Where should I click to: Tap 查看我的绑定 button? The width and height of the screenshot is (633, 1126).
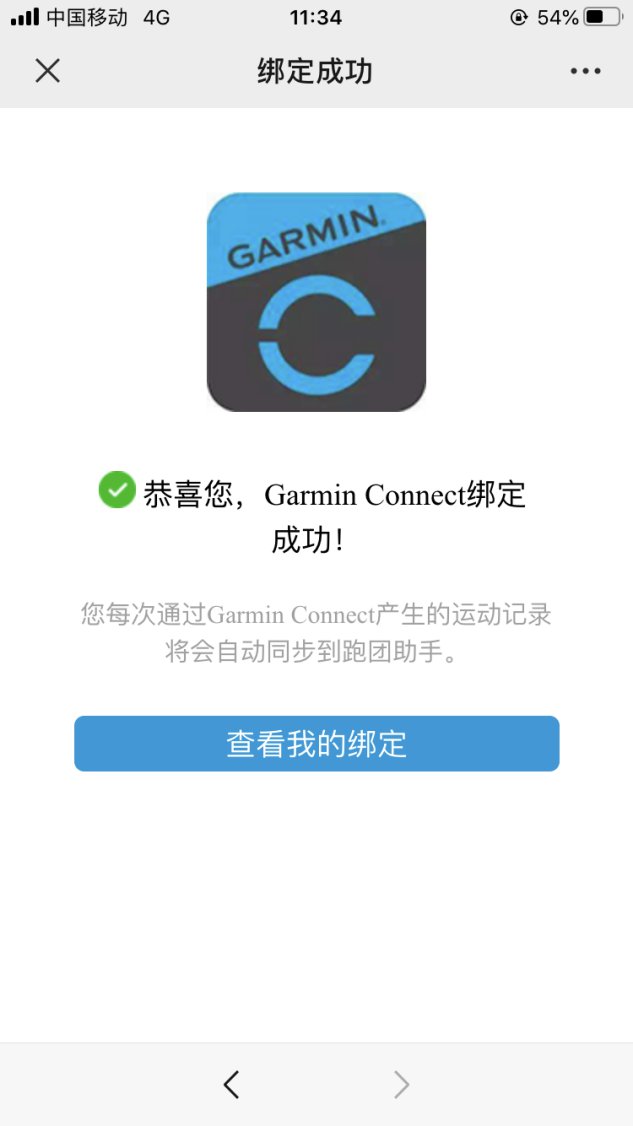316,744
